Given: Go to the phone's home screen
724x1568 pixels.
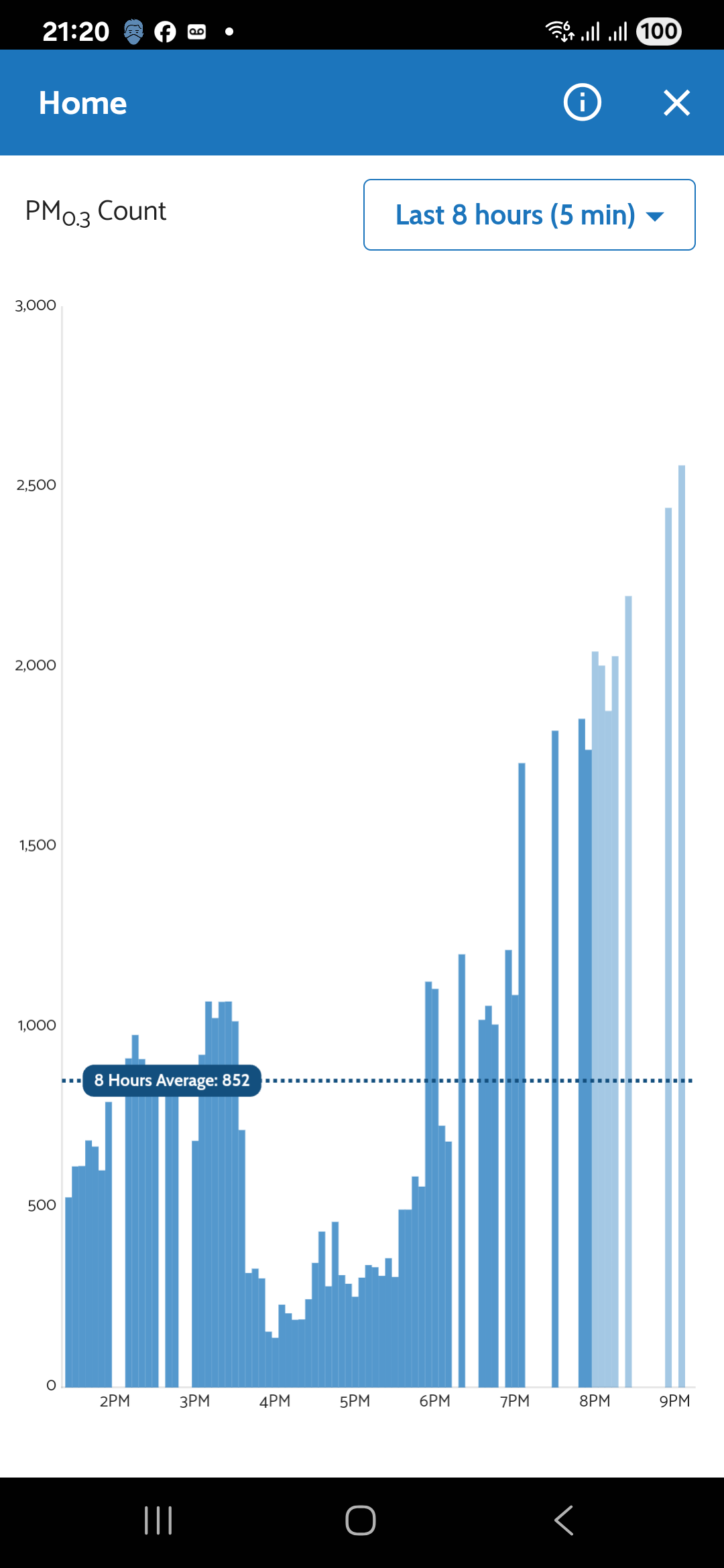Looking at the screenshot, I should (x=361, y=1520).
